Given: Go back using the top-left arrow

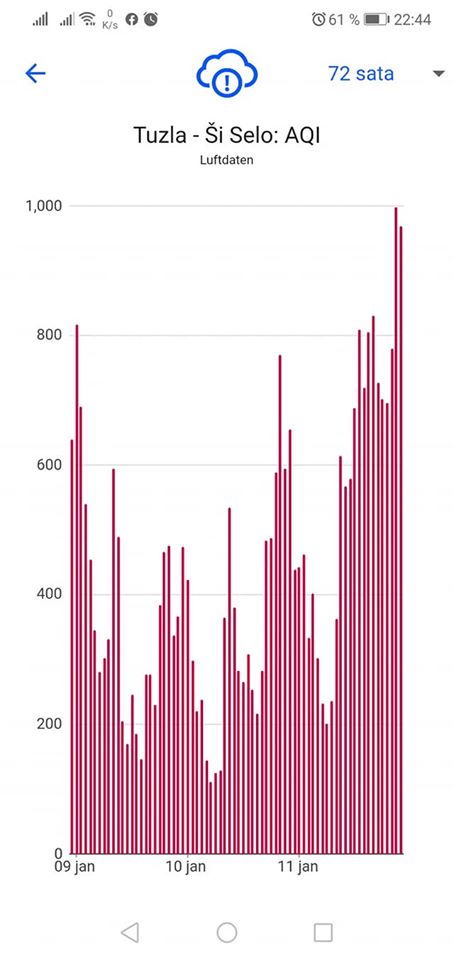Looking at the screenshot, I should (x=35, y=73).
